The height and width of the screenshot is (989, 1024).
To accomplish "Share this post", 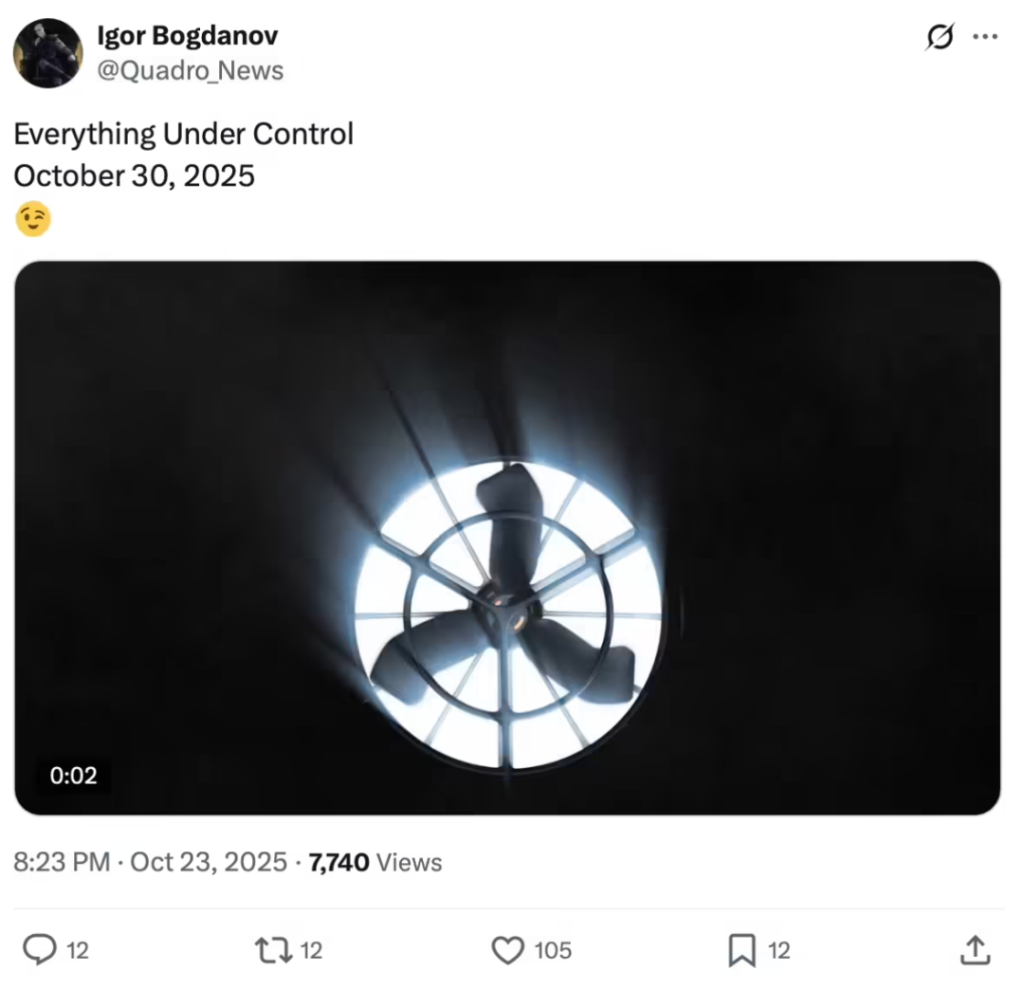I will [x=975, y=949].
